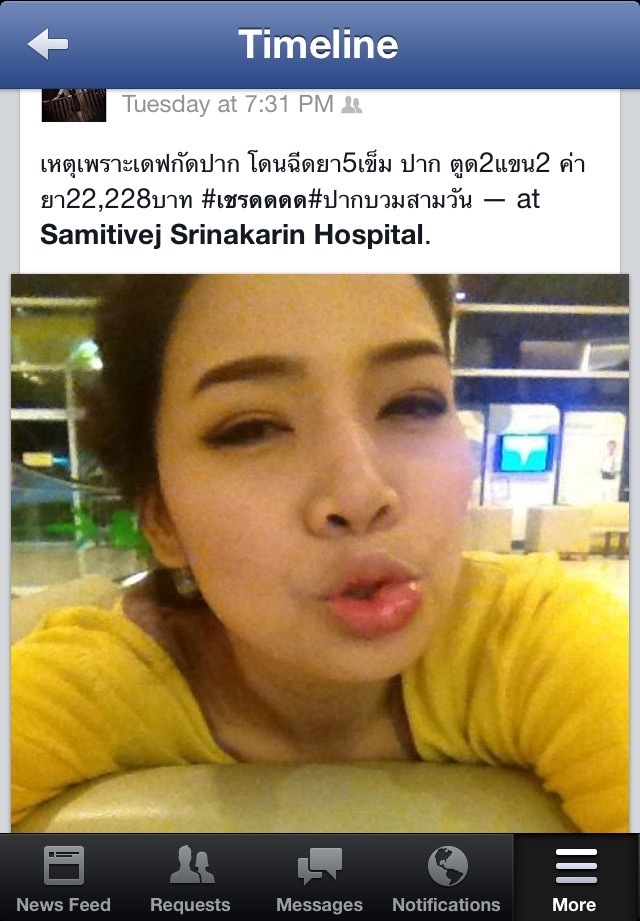
Task: Open the poster's profile picture
Action: tap(74, 106)
